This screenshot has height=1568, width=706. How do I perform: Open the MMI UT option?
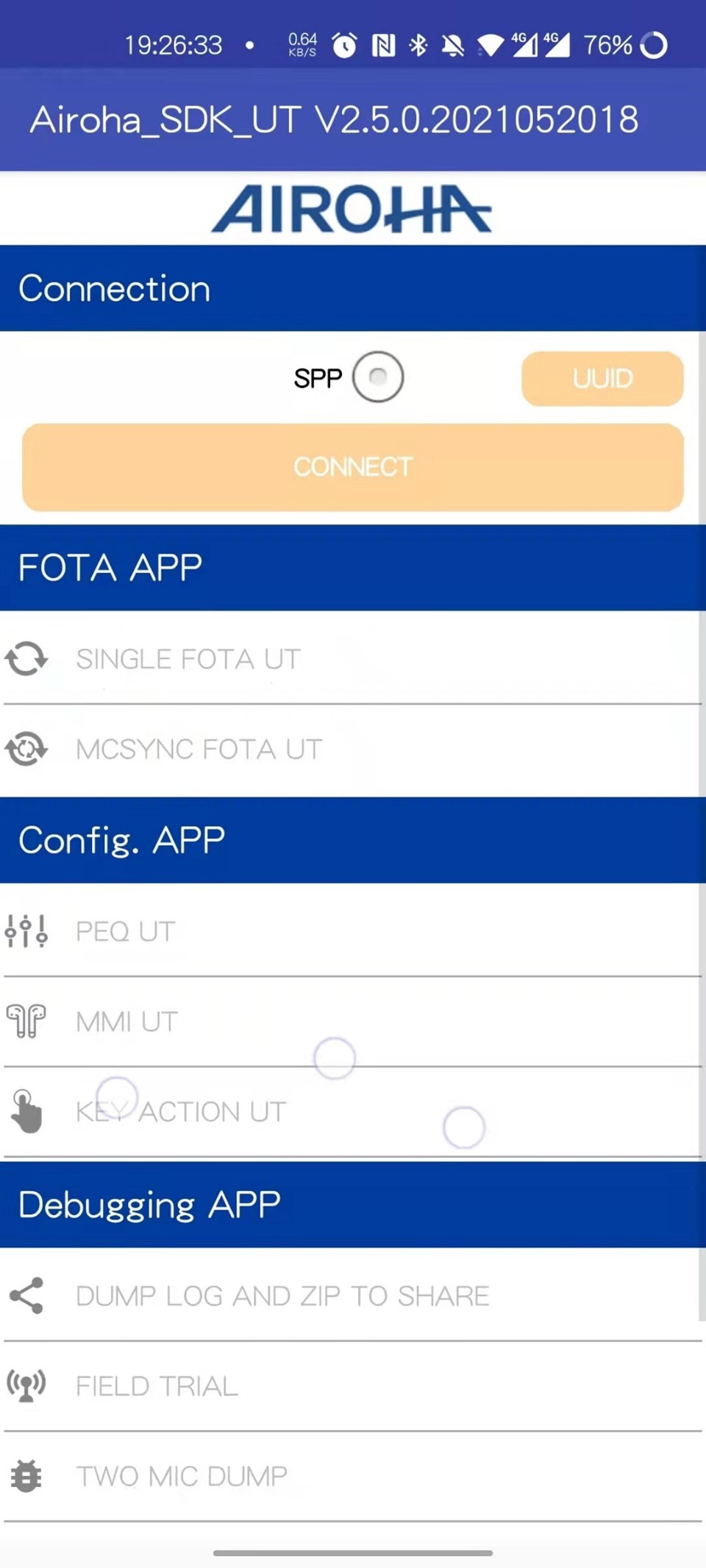(127, 1022)
